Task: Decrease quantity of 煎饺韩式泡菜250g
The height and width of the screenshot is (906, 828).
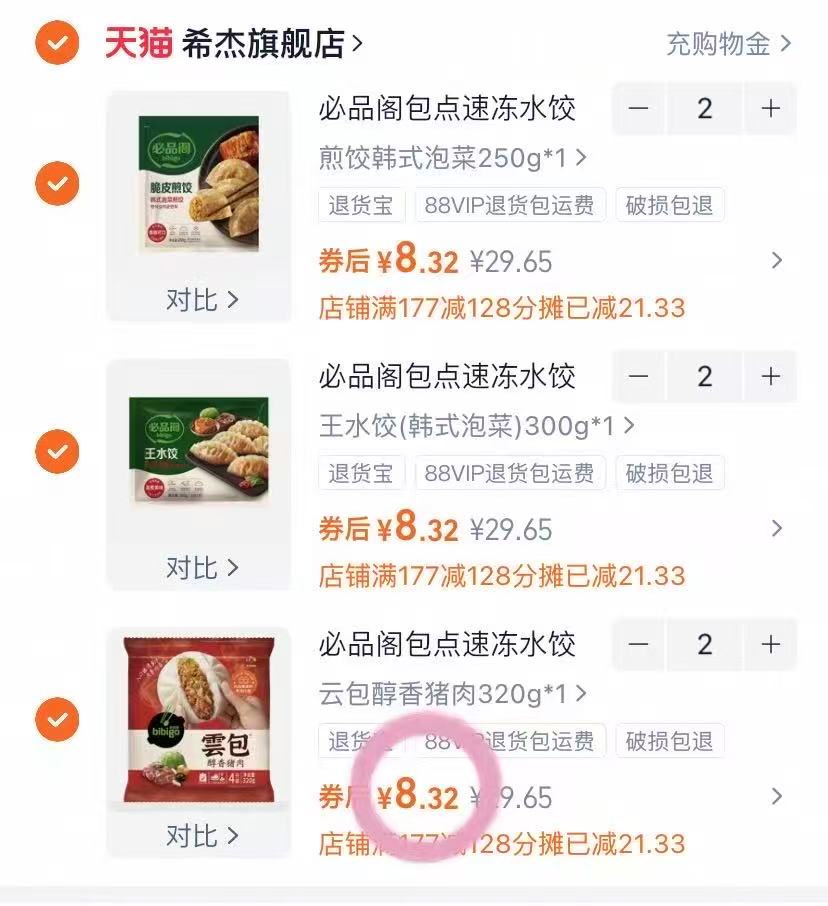Action: (639, 108)
